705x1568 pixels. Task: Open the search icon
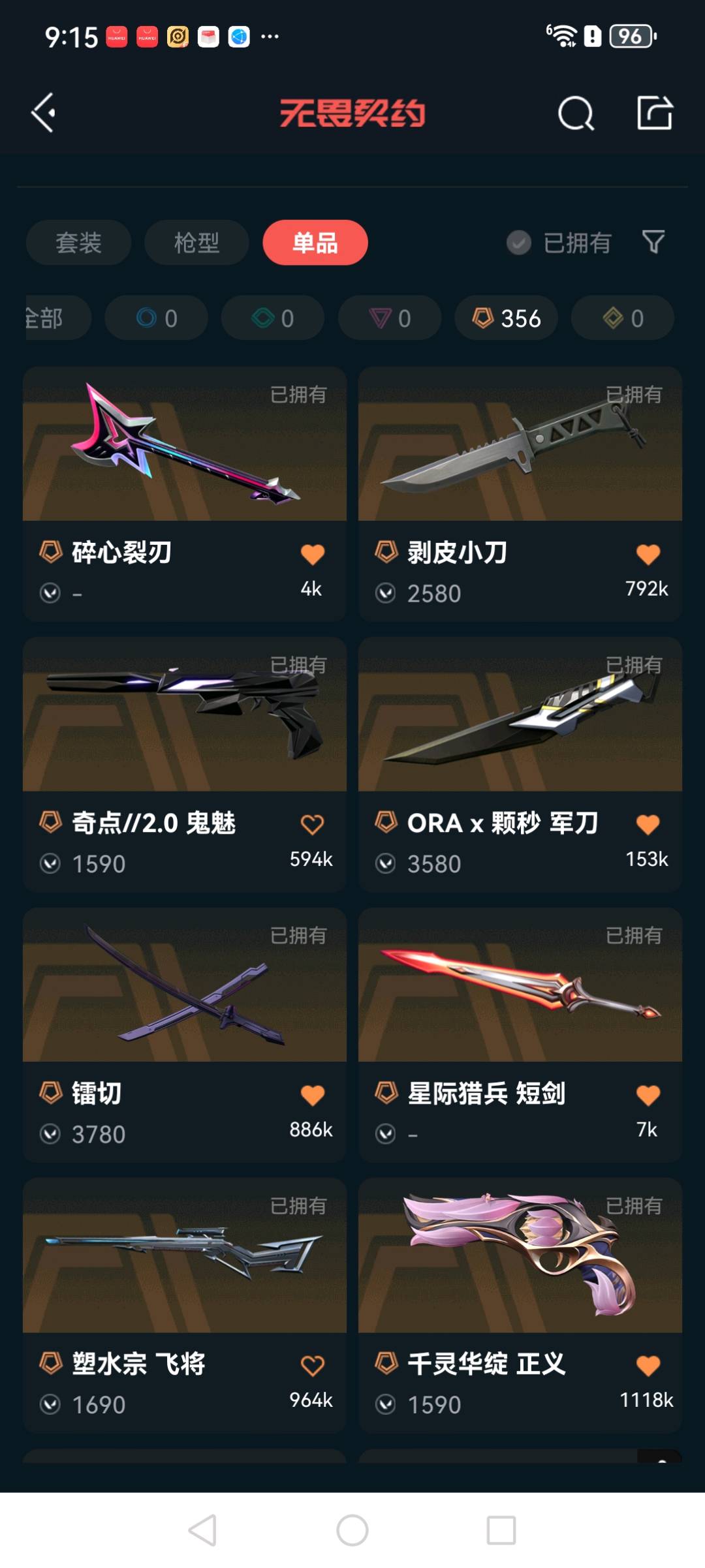pyautogui.click(x=576, y=114)
